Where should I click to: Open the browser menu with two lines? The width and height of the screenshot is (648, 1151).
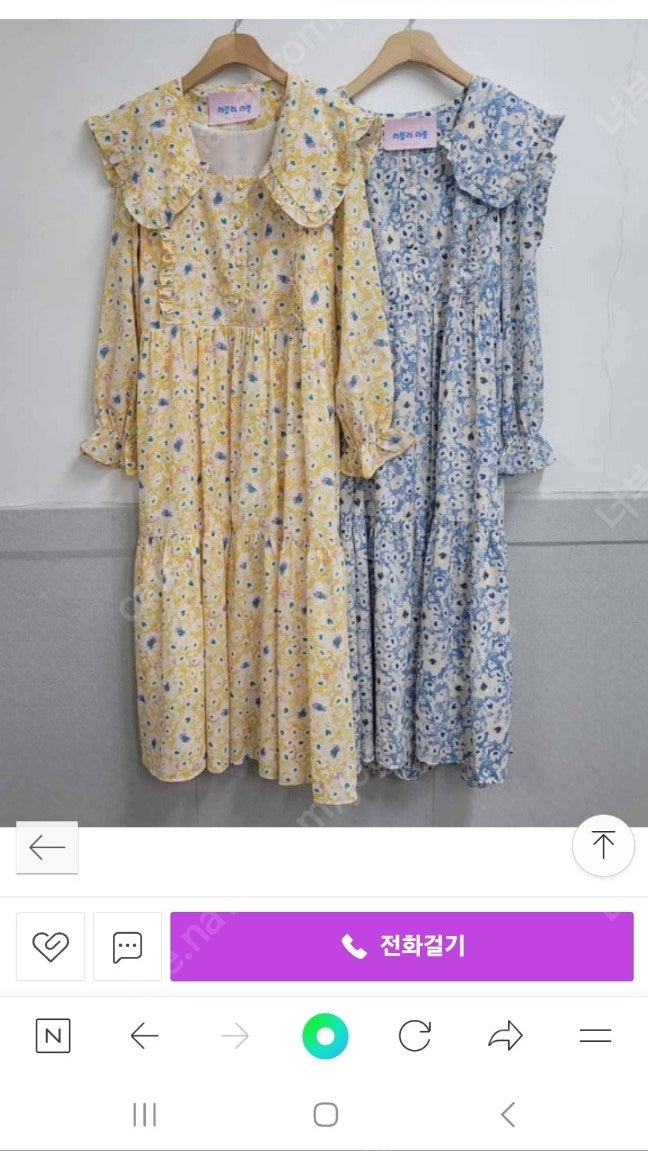tap(595, 1036)
